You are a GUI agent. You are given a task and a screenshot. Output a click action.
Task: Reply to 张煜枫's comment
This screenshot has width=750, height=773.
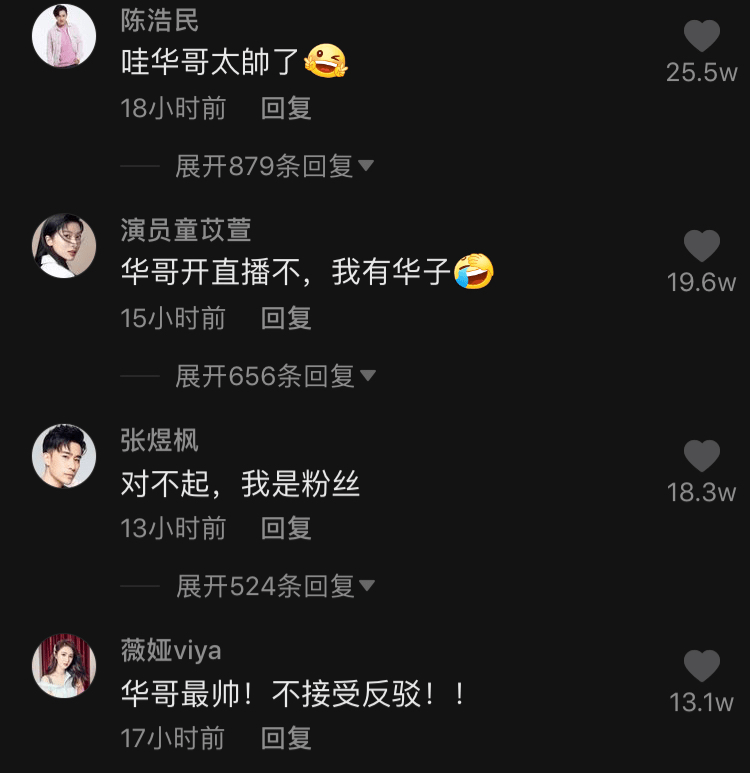tap(286, 528)
